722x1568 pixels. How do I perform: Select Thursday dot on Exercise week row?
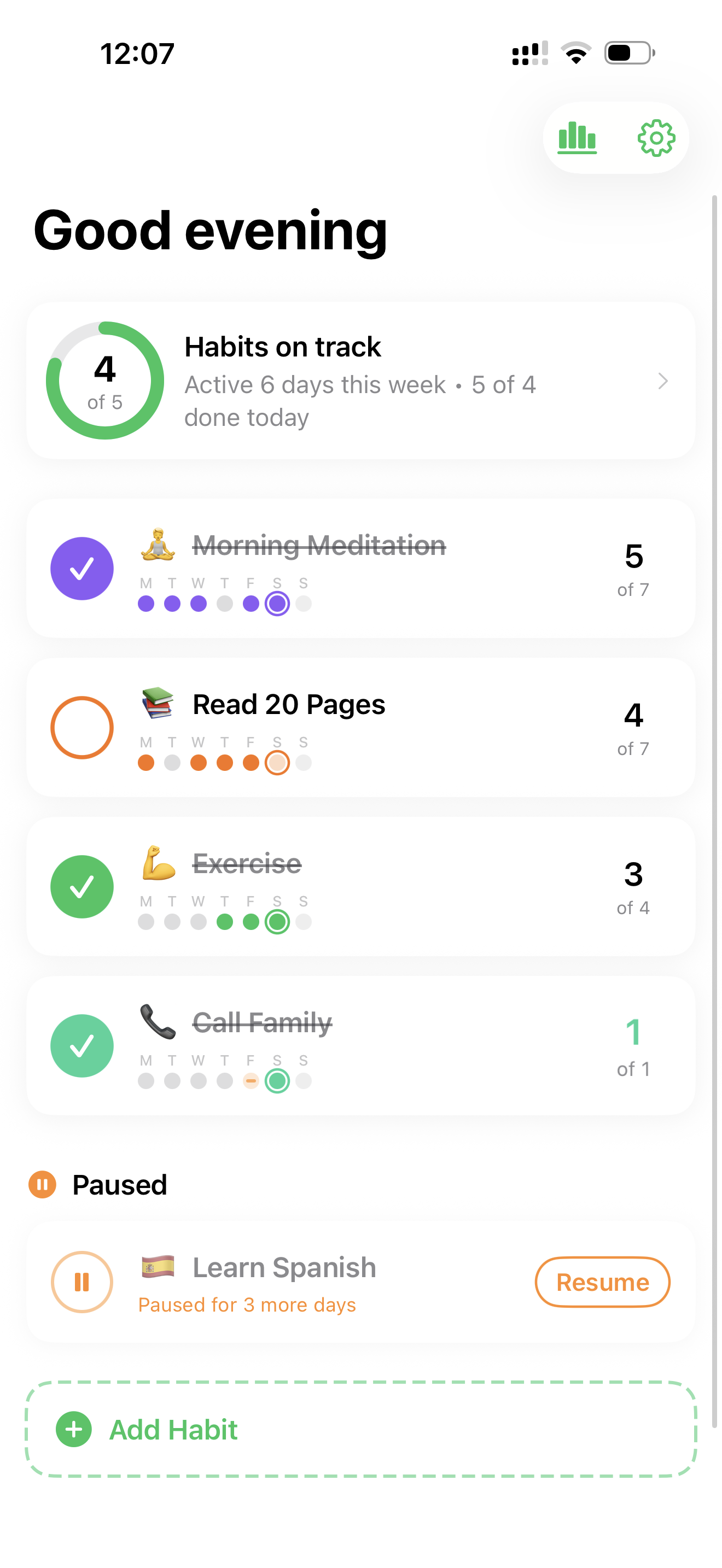225,922
